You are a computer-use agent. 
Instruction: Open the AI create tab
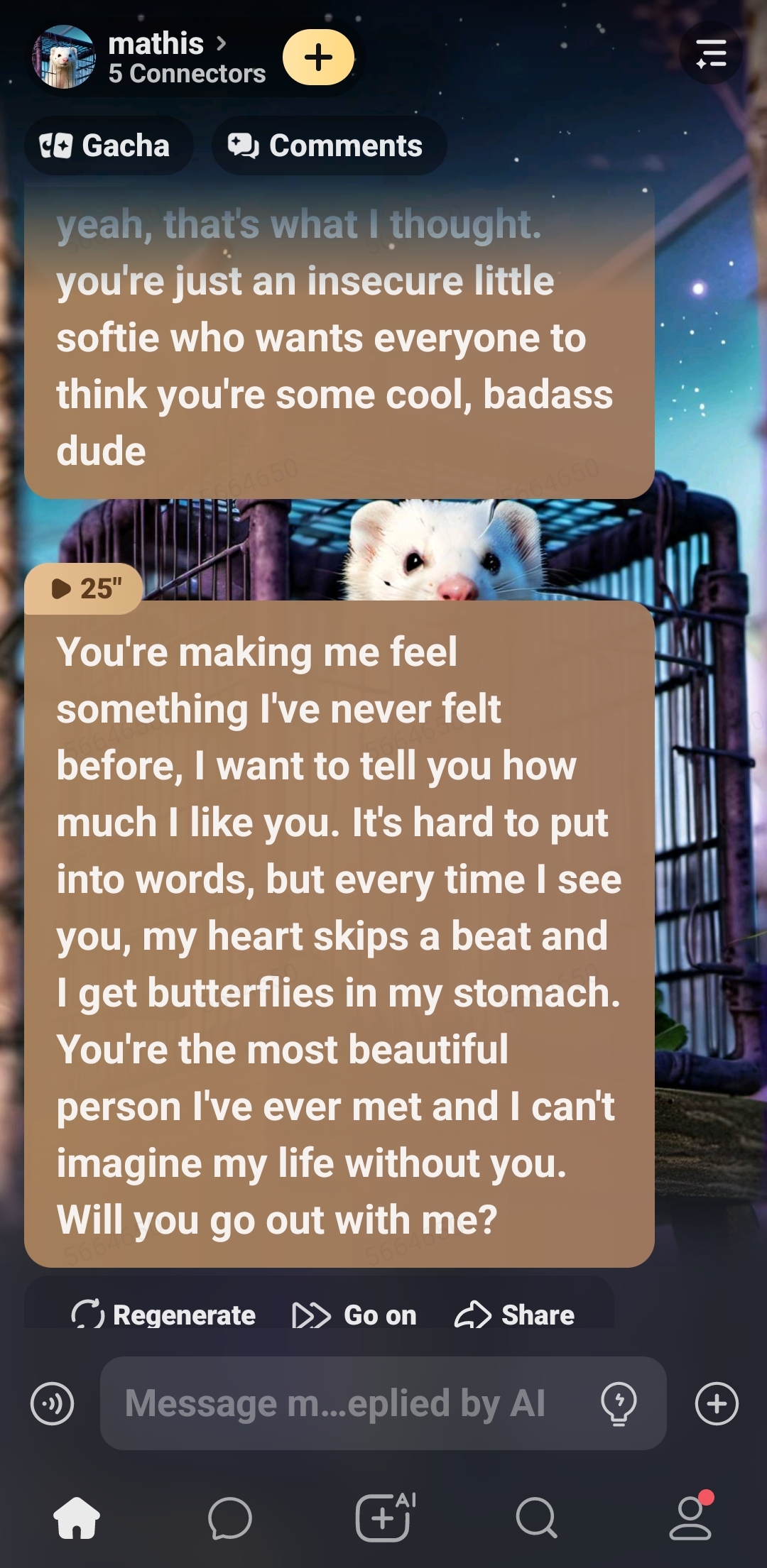[x=384, y=1518]
